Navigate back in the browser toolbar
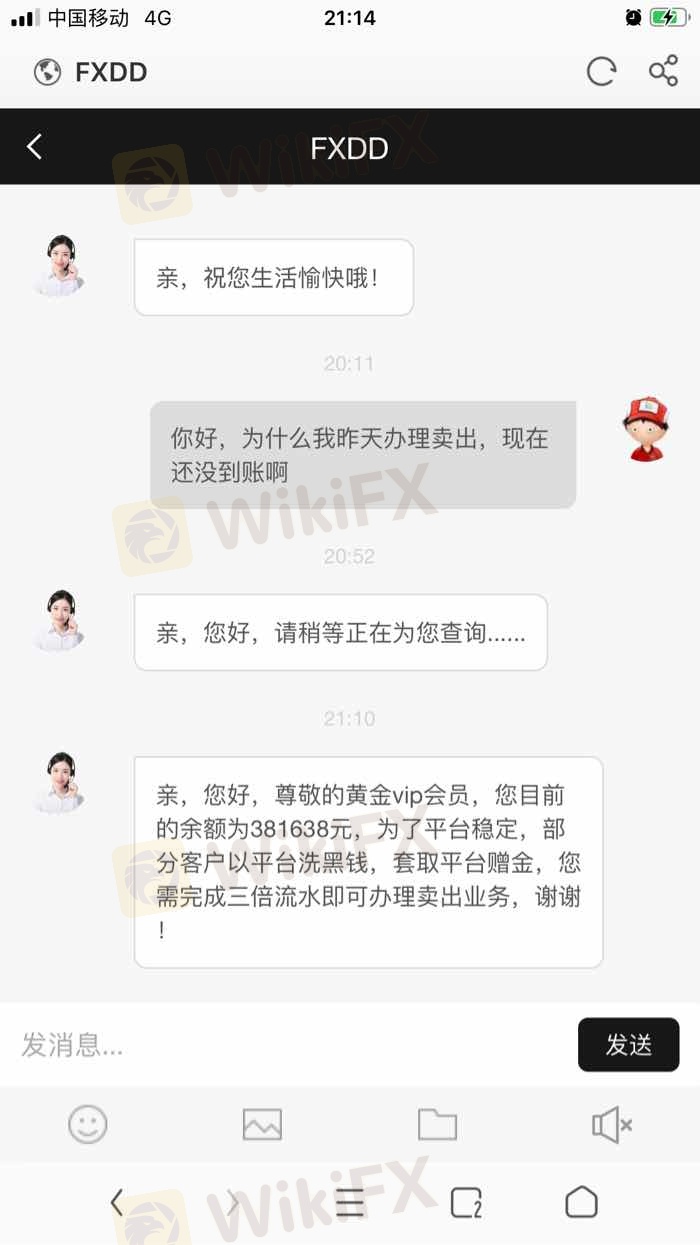This screenshot has height=1245, width=700. click(117, 1202)
